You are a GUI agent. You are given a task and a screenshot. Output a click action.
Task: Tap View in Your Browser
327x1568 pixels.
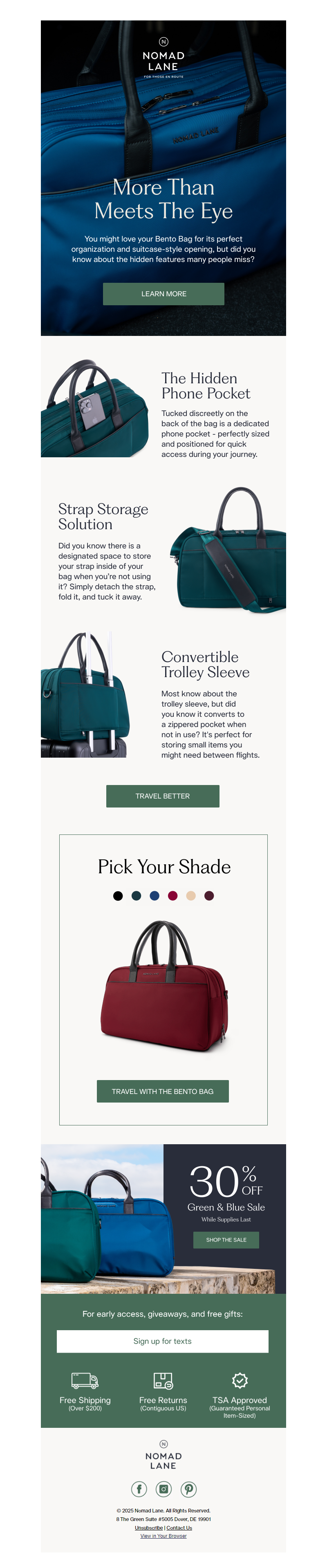(163, 1536)
